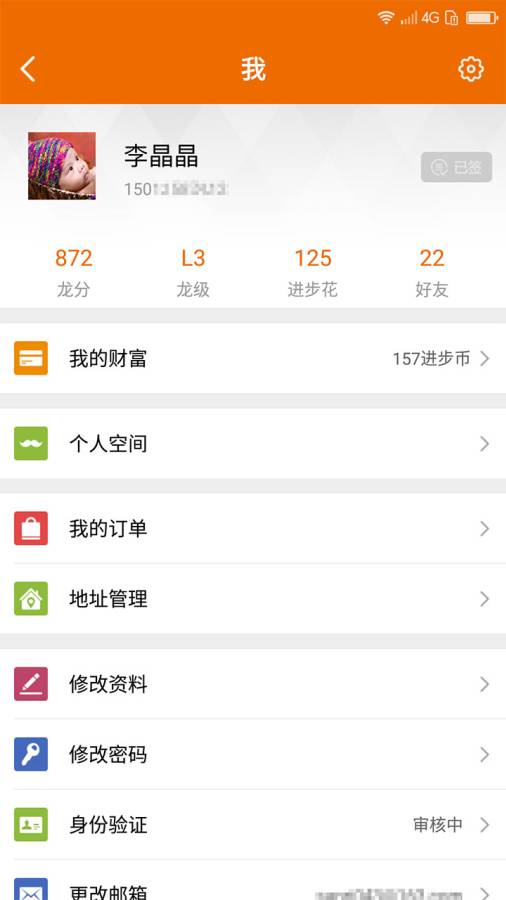The height and width of the screenshot is (900, 506).
Task: Open 我的财富 row
Action: click(253, 359)
